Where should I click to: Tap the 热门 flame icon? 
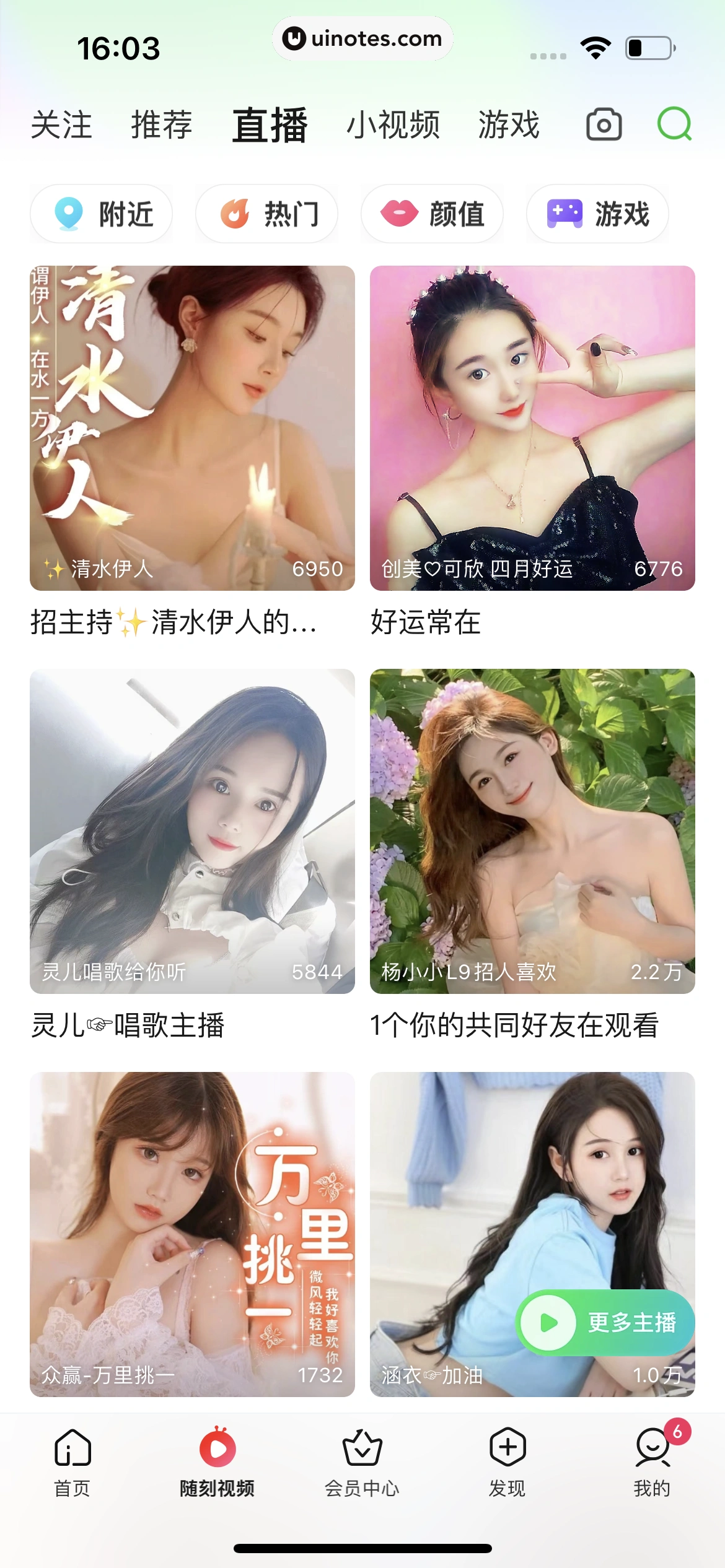click(234, 213)
